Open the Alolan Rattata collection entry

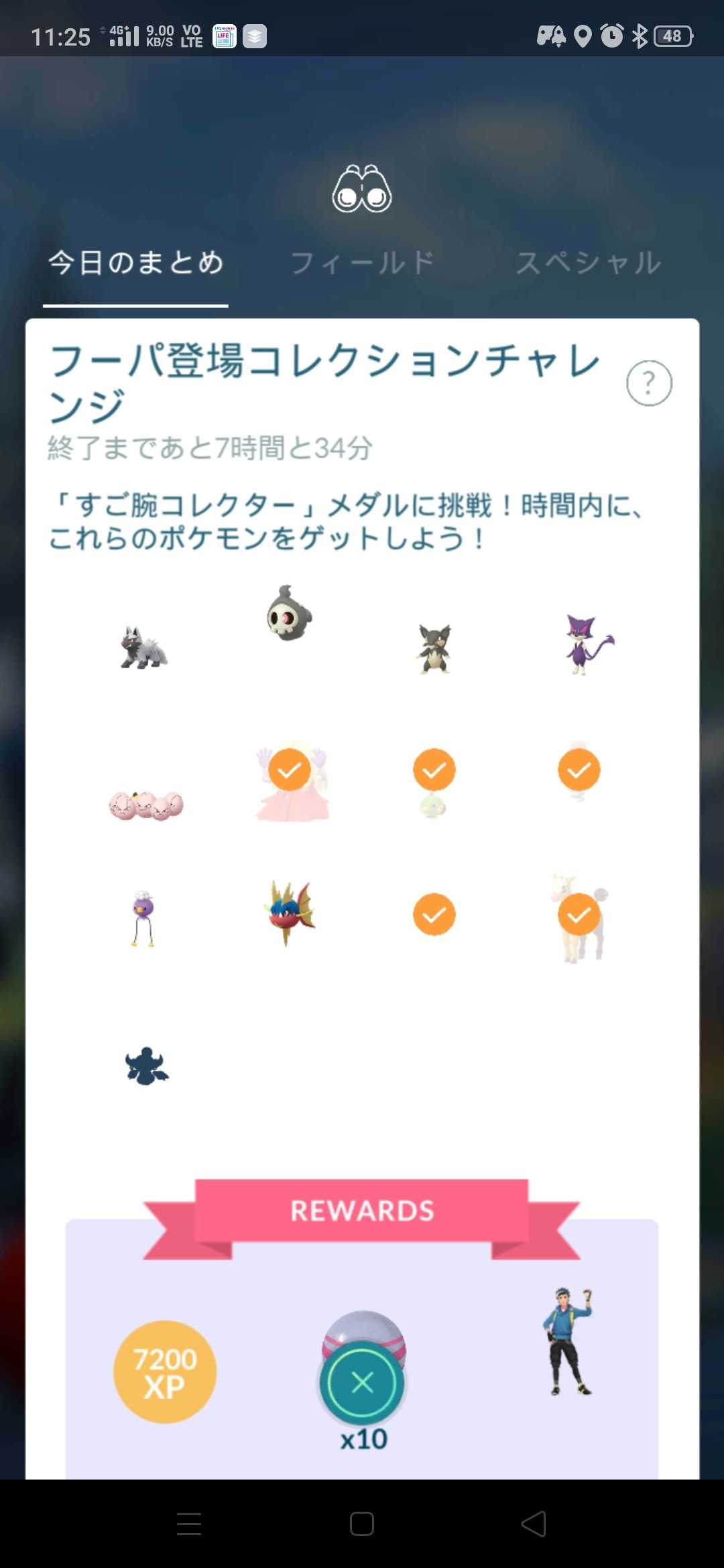coord(434,648)
